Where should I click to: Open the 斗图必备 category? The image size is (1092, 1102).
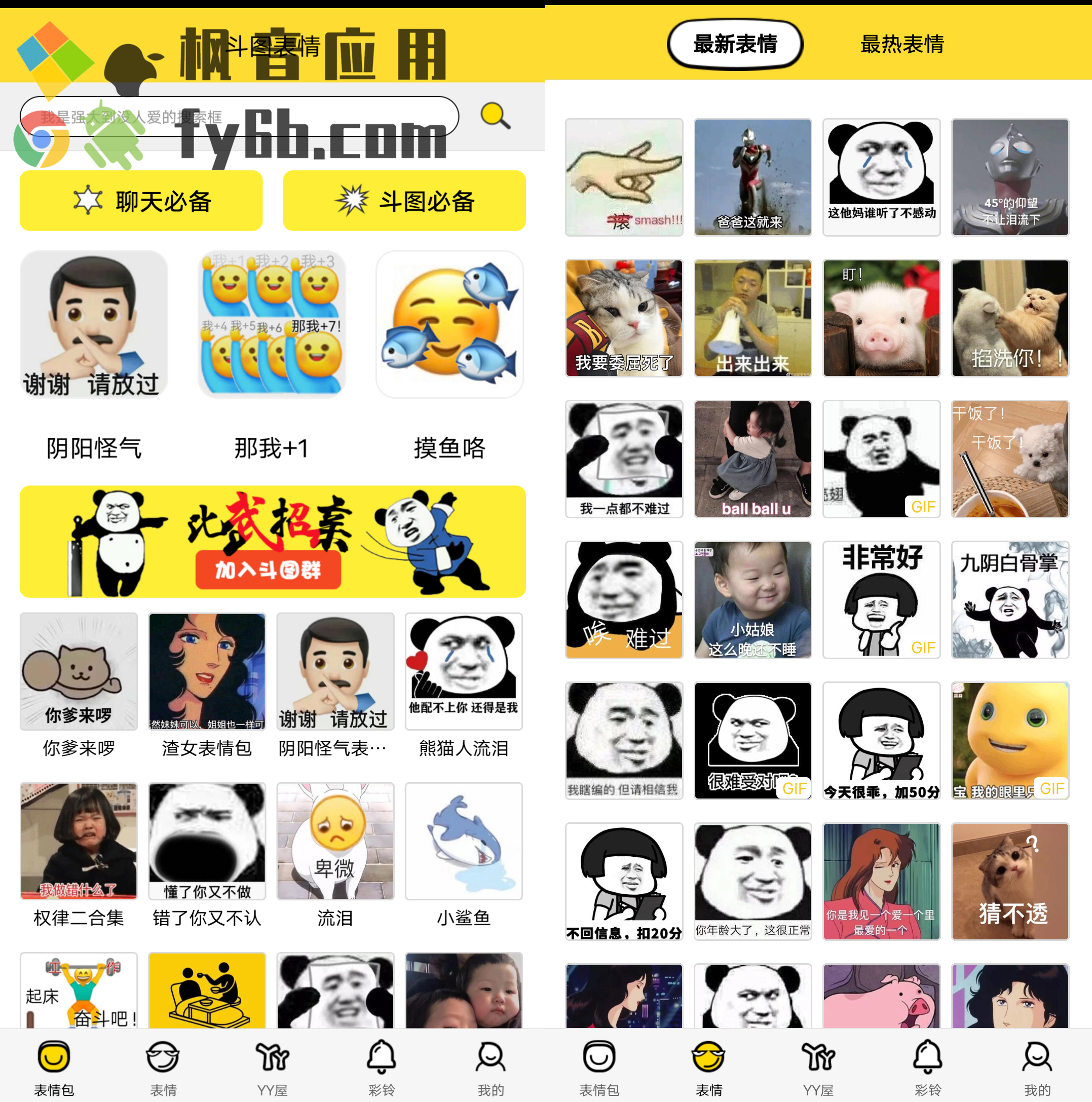(x=404, y=201)
